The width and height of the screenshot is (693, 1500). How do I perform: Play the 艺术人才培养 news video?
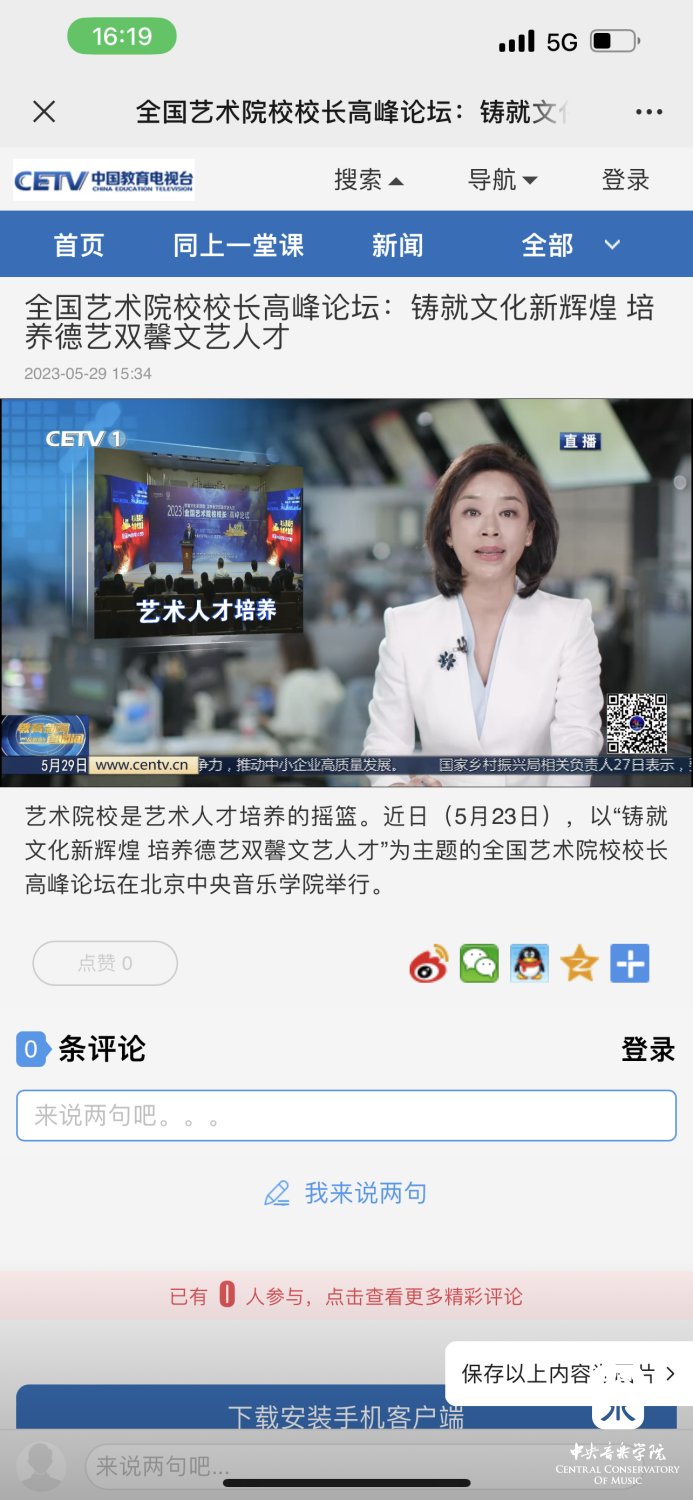coord(346,593)
